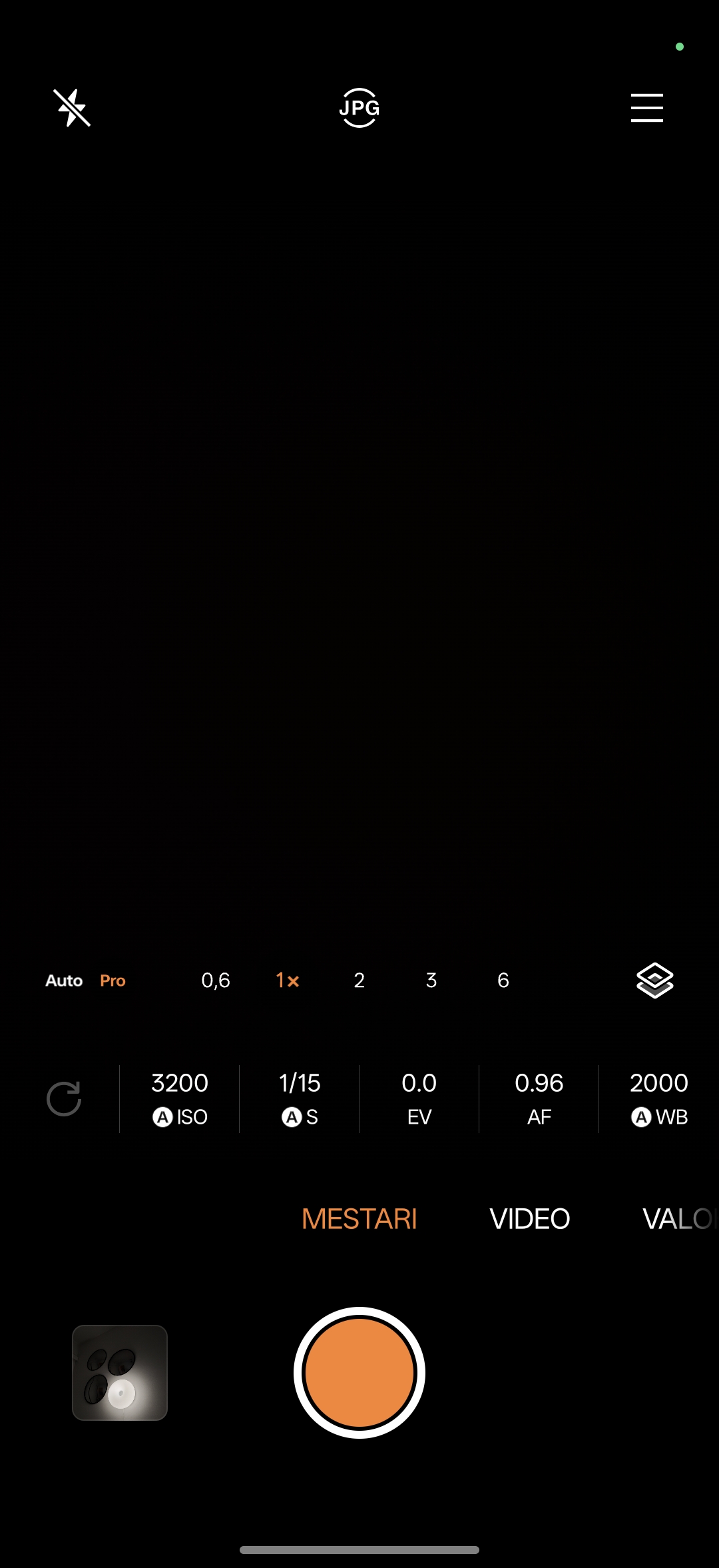
Task: Adjust the WB white balance
Action: pos(659,1098)
